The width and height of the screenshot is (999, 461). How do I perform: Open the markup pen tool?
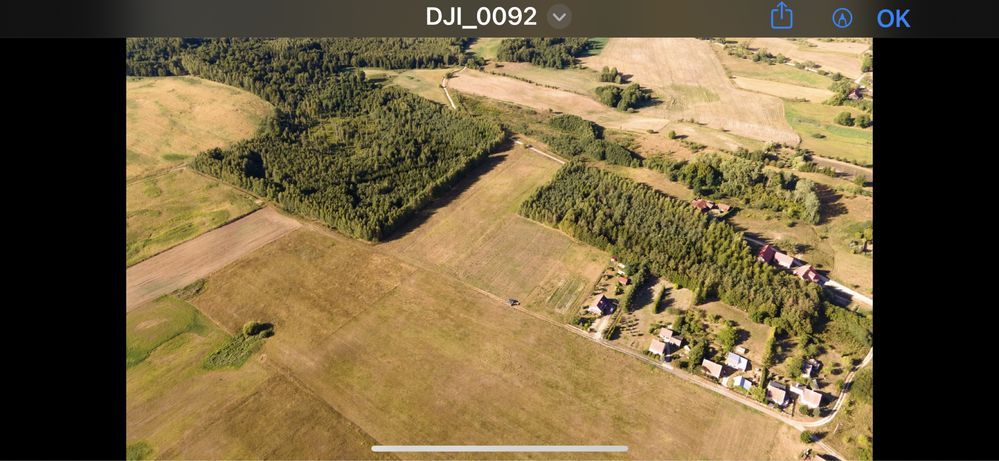point(842,18)
